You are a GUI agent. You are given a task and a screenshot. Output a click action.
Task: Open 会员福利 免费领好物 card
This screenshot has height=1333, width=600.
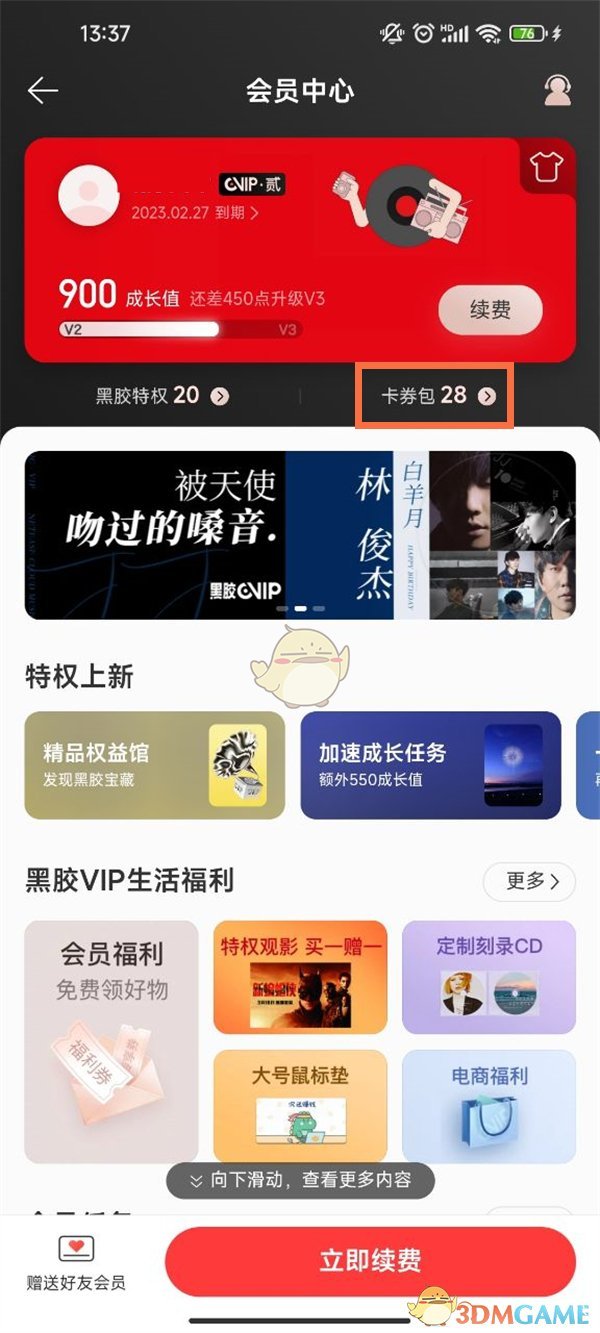112,1041
